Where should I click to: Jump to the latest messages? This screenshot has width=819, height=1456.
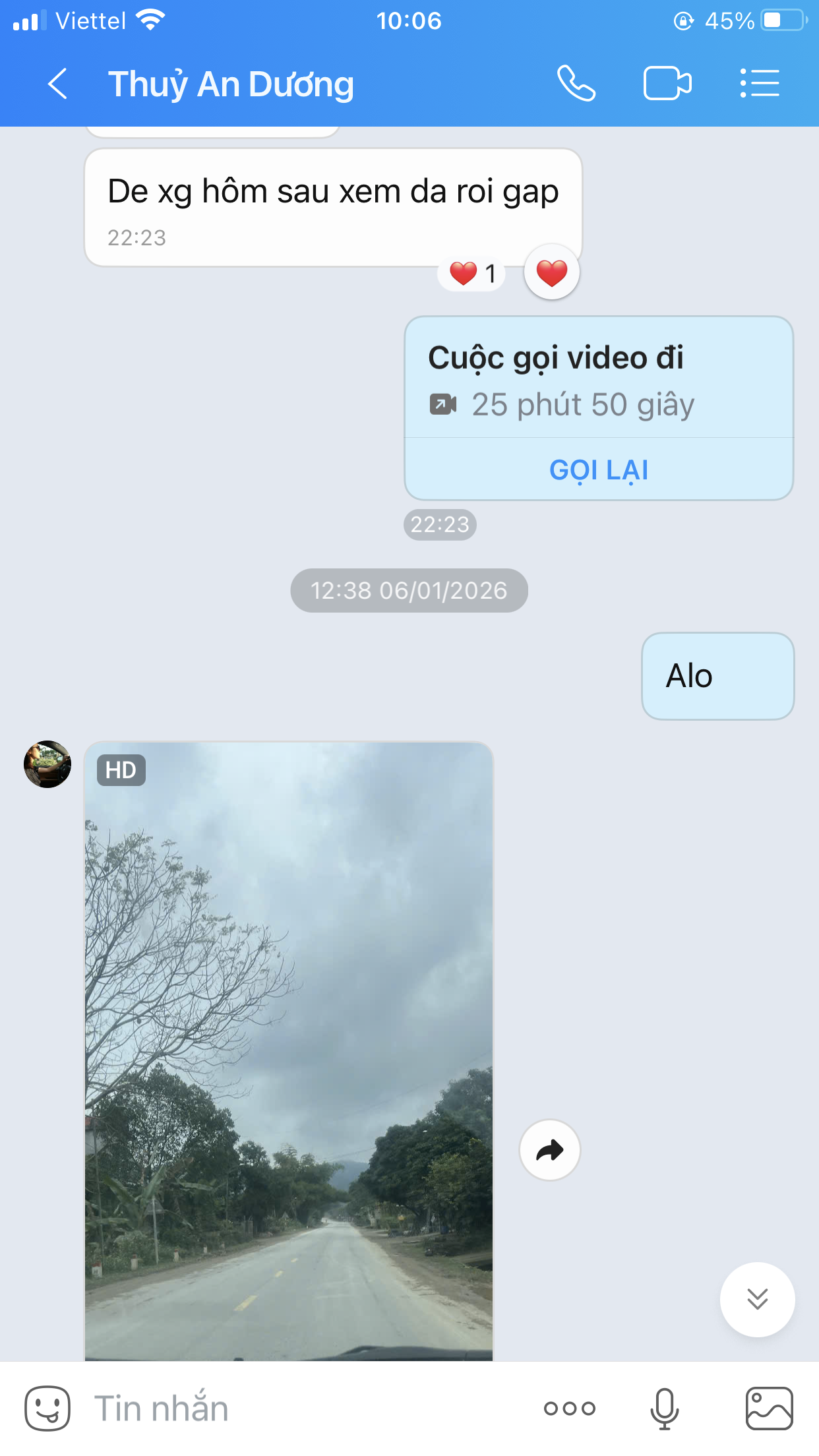(757, 1299)
